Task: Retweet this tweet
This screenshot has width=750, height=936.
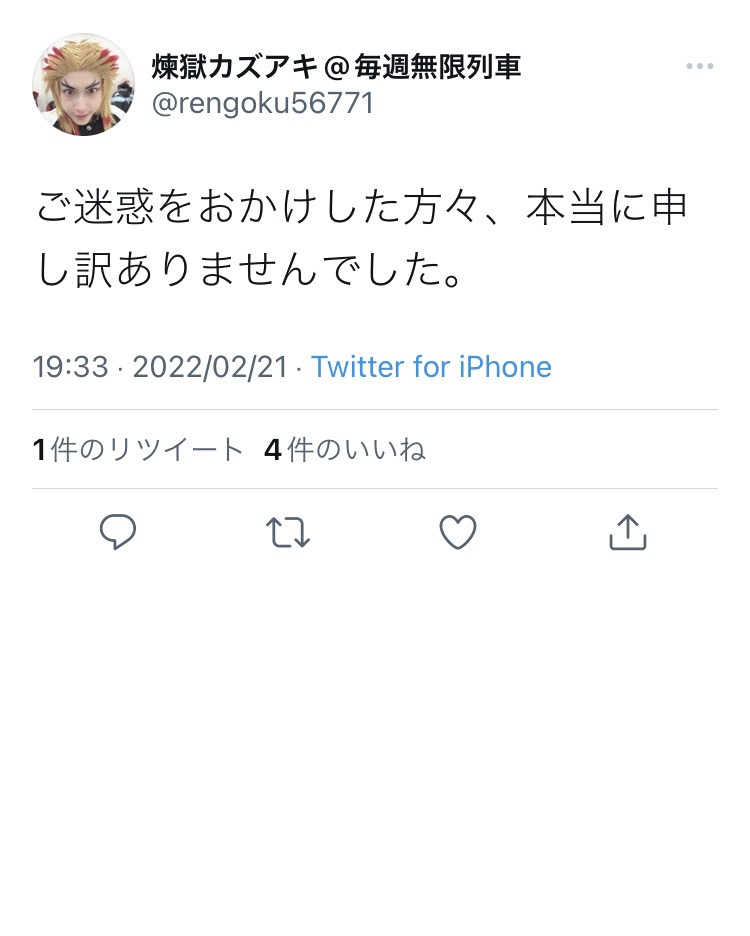Action: tap(288, 531)
